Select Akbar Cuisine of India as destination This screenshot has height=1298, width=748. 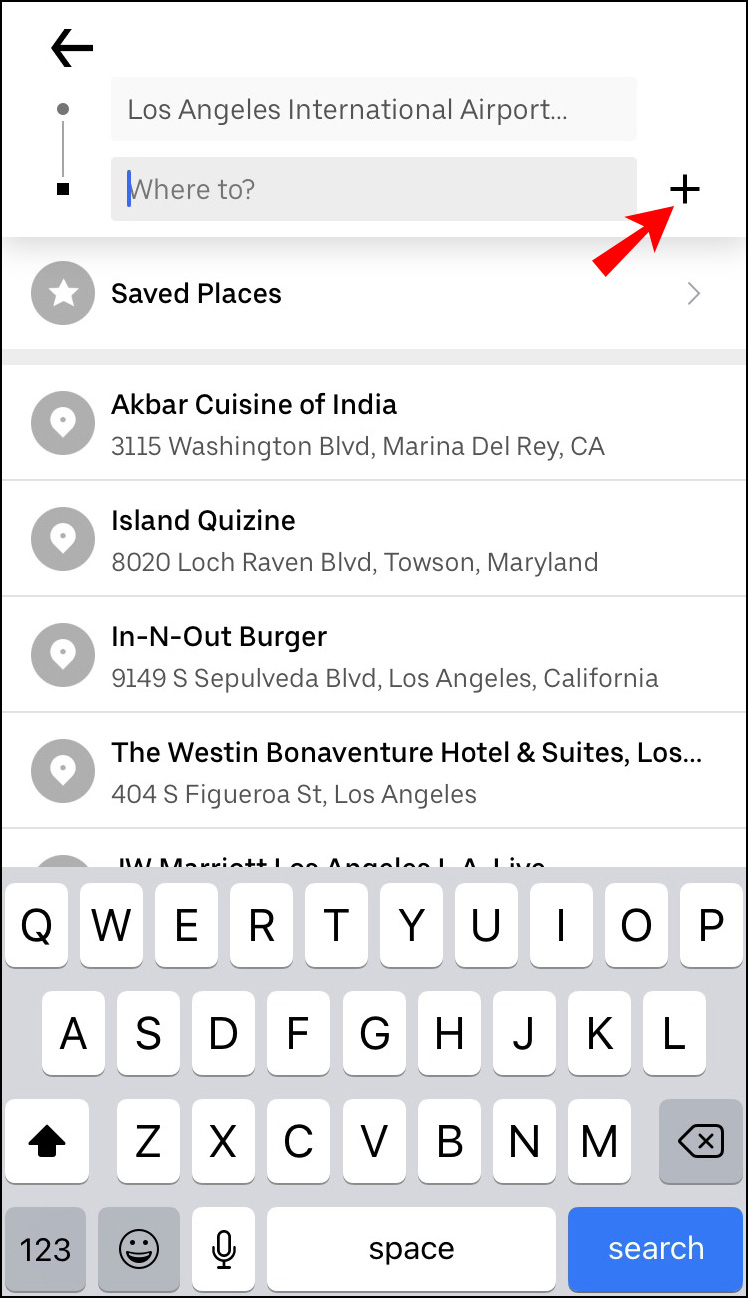(x=373, y=424)
